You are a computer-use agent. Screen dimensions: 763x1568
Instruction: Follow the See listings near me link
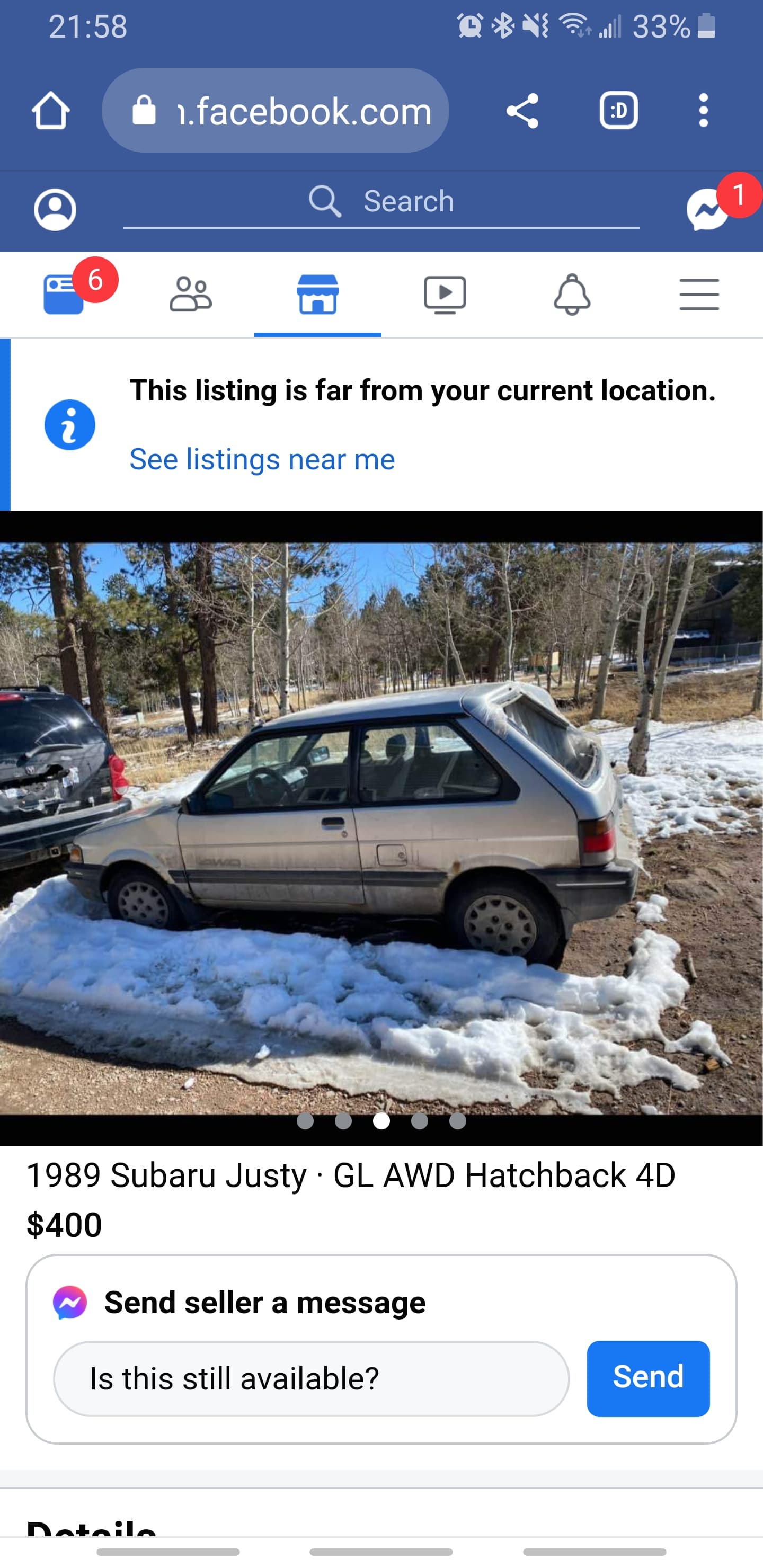262,459
